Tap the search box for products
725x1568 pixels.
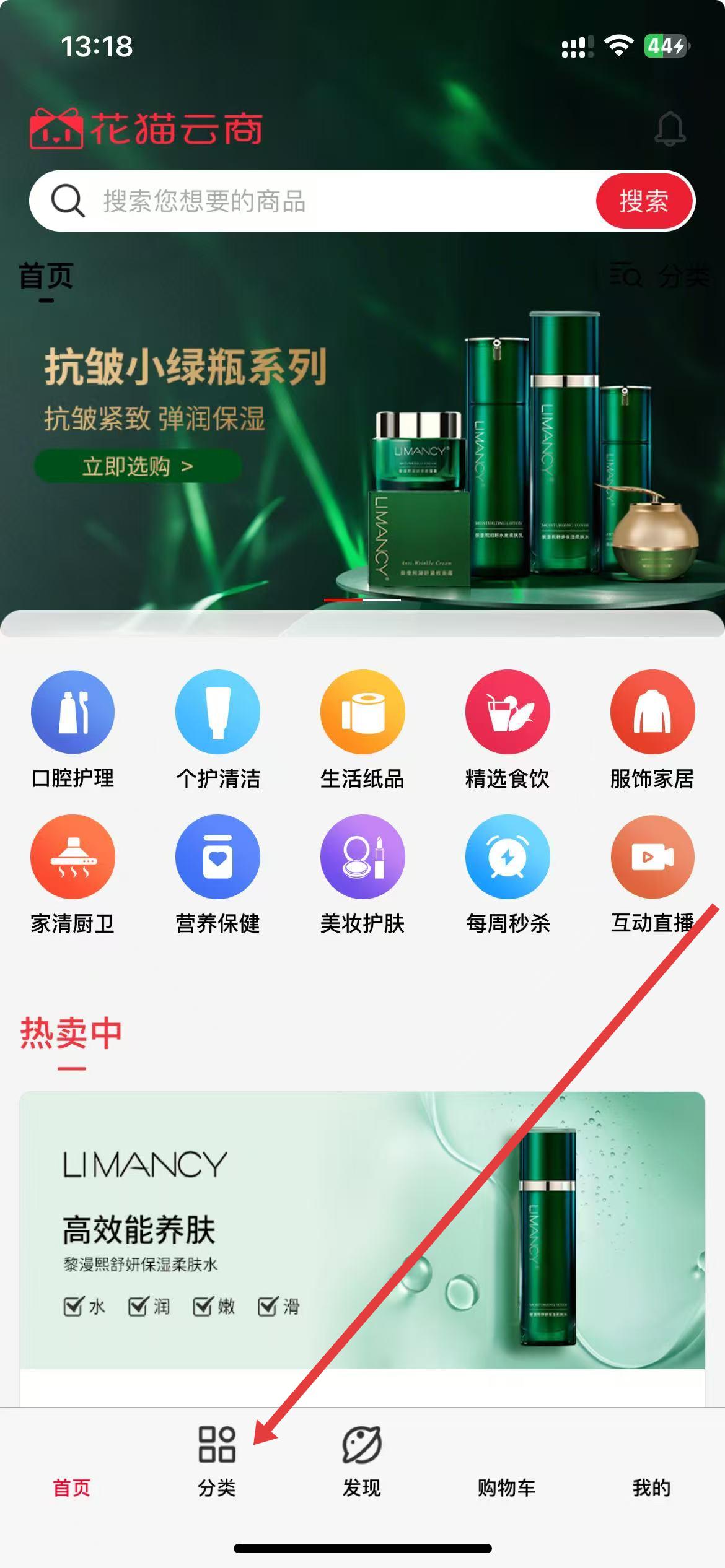tap(313, 201)
